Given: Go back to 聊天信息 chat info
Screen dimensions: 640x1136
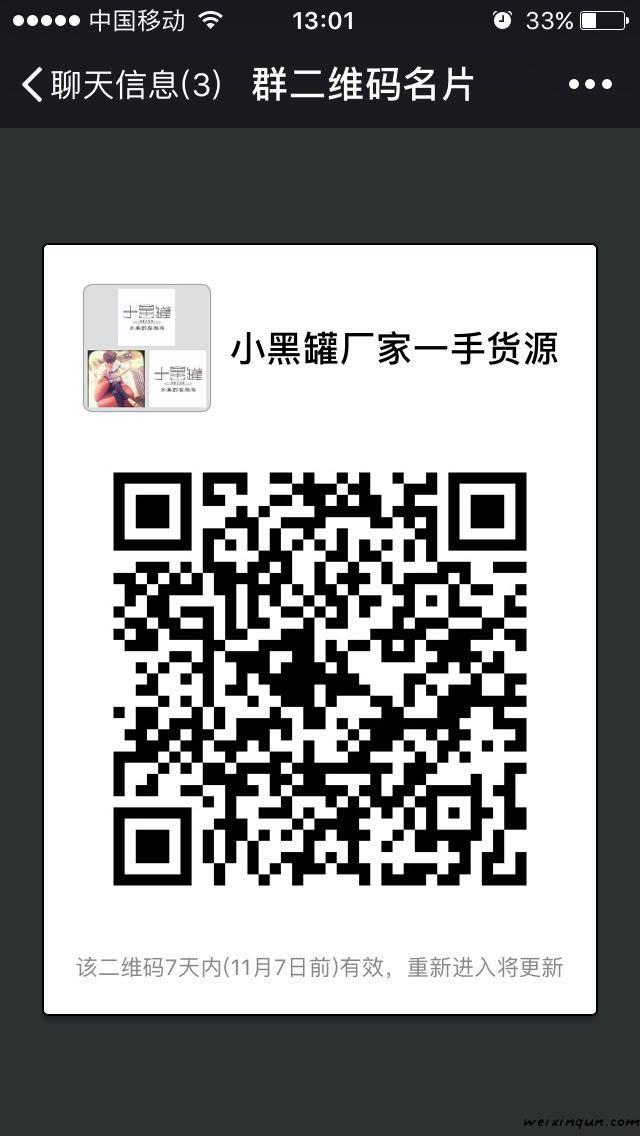Looking at the screenshot, I should point(120,85).
